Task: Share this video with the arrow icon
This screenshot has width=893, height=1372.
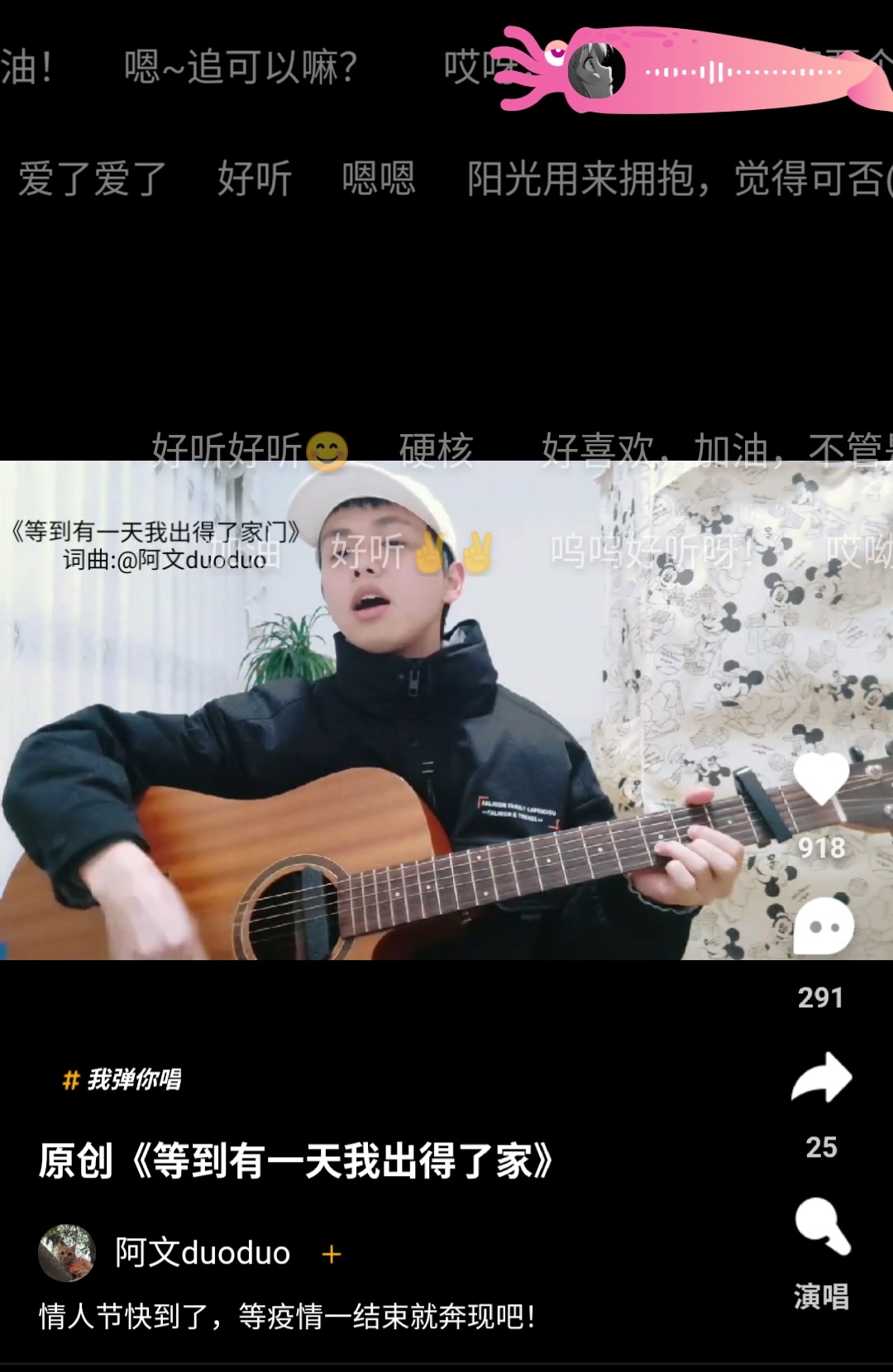Action: (x=821, y=1078)
